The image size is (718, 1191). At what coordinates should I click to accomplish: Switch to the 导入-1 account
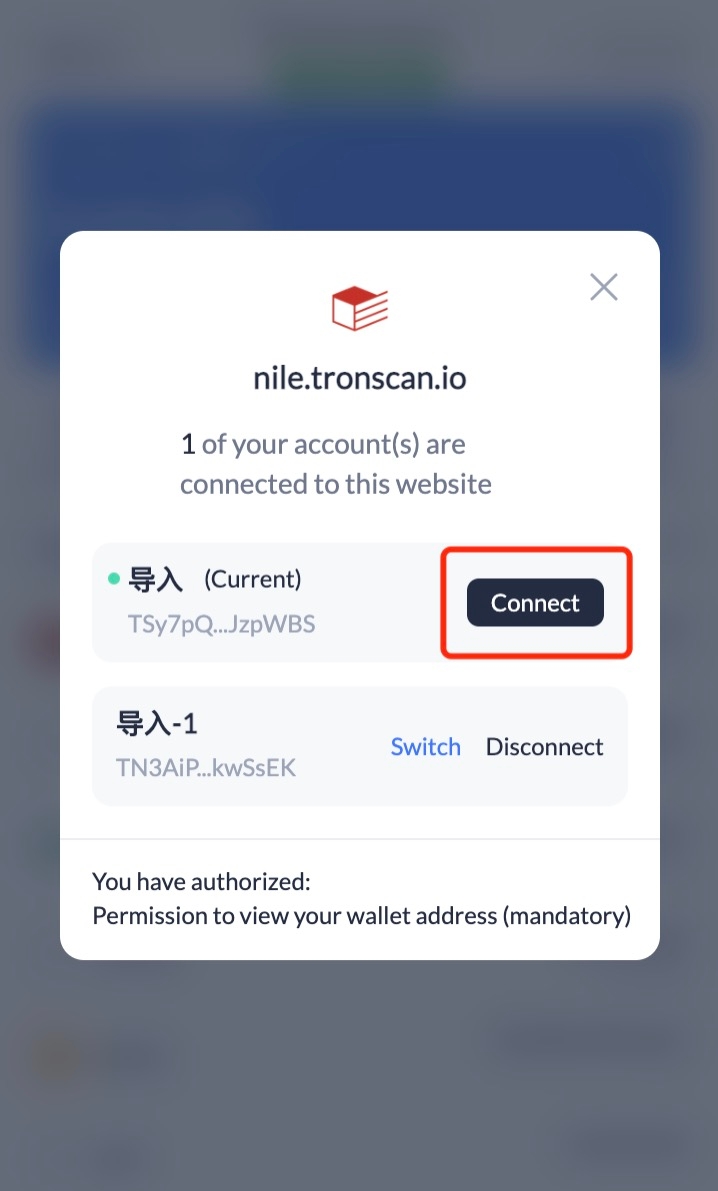425,747
